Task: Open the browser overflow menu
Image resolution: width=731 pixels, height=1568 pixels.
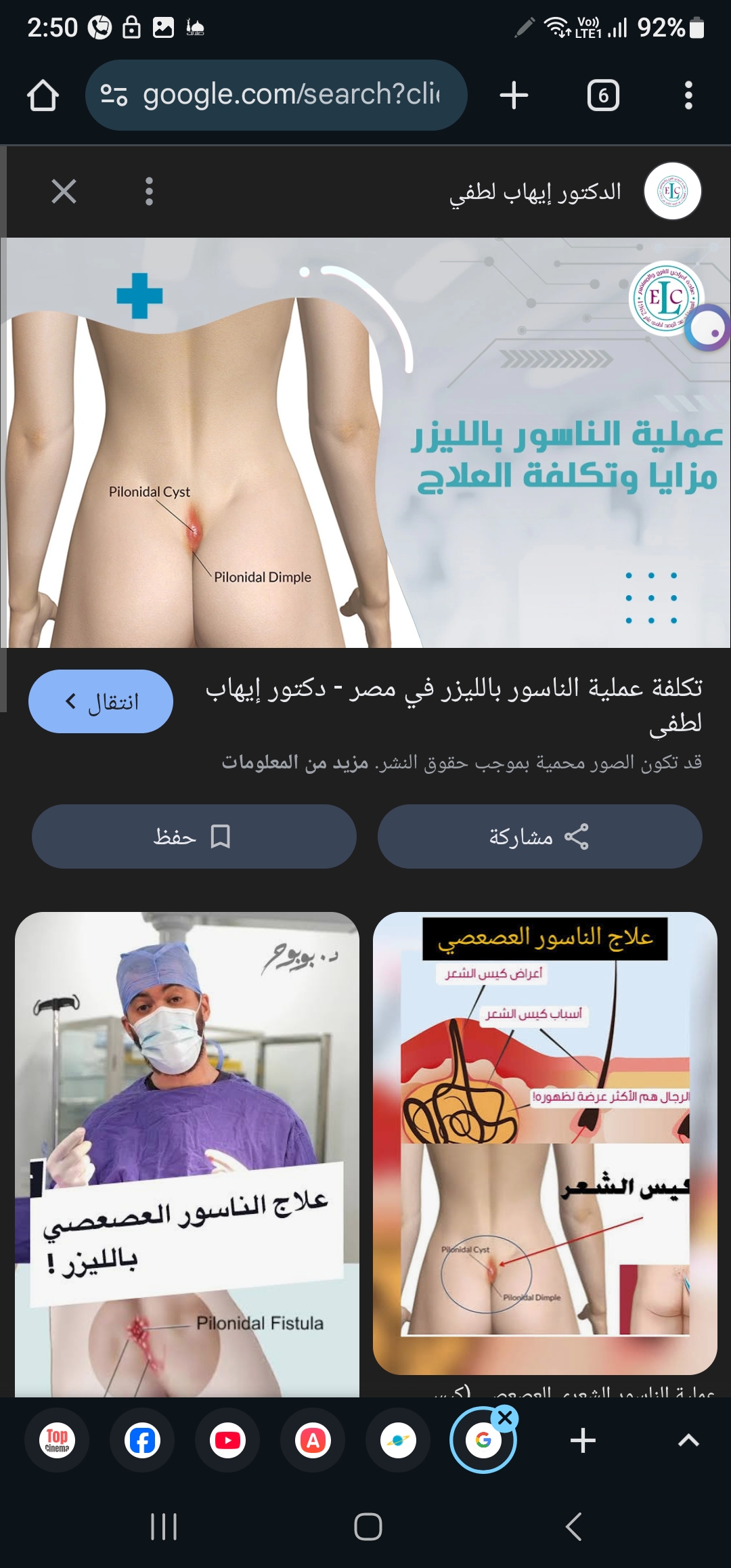Action: pos(688,95)
